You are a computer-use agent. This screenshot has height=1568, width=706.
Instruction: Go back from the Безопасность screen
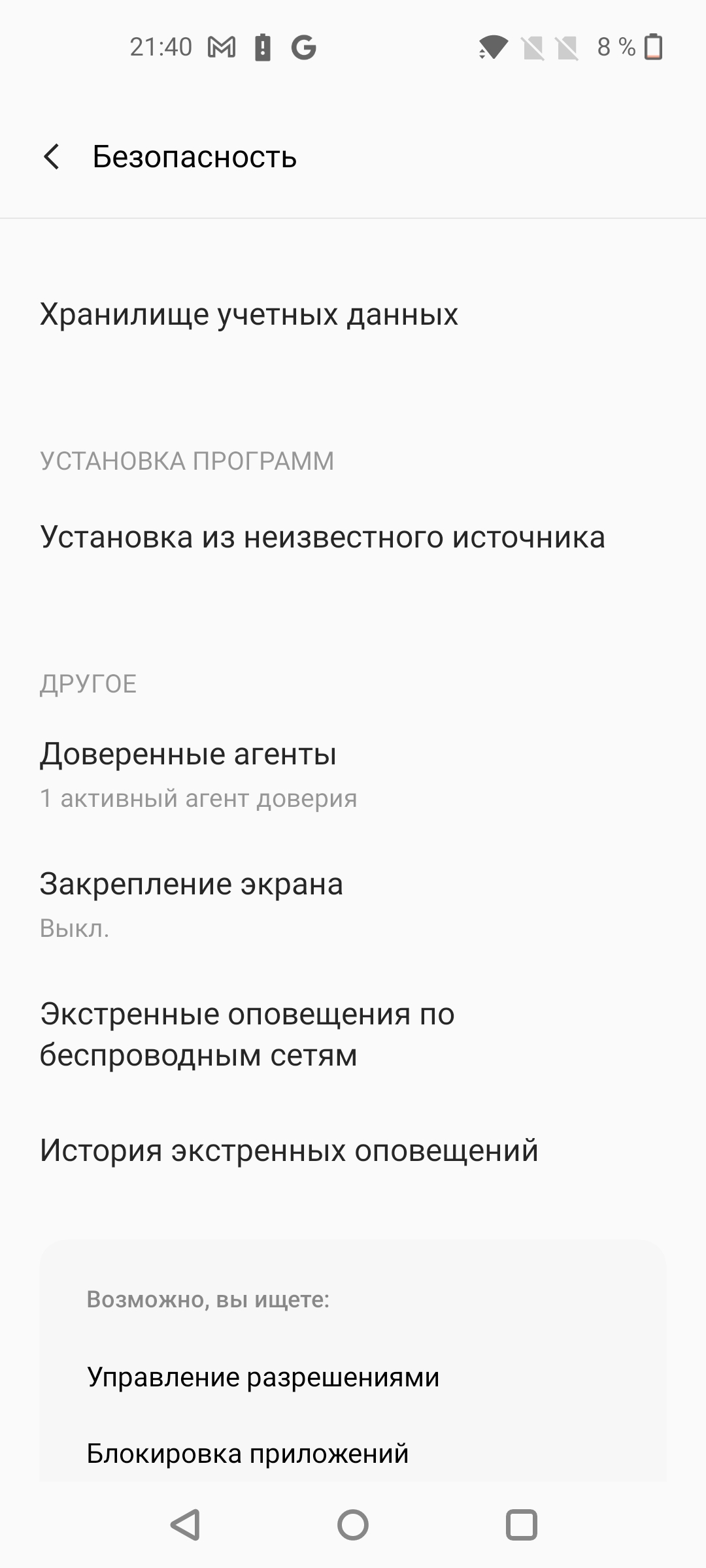[51, 157]
